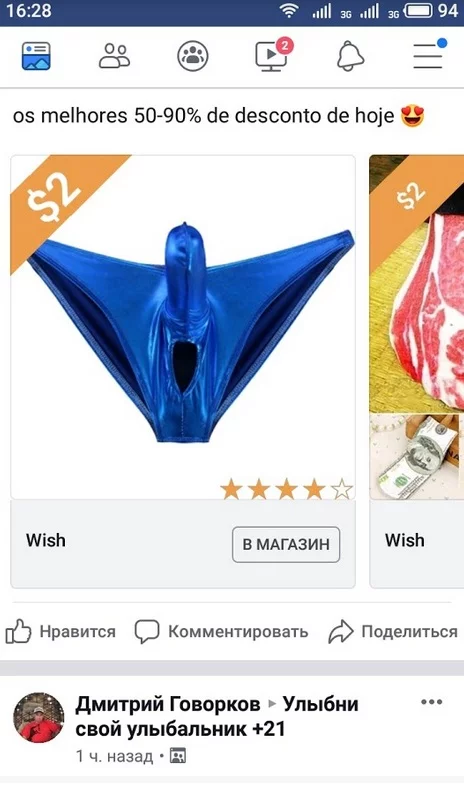Image resolution: width=464 pixels, height=785 pixels.
Task: Open the Watch video tab
Action: 273,55
